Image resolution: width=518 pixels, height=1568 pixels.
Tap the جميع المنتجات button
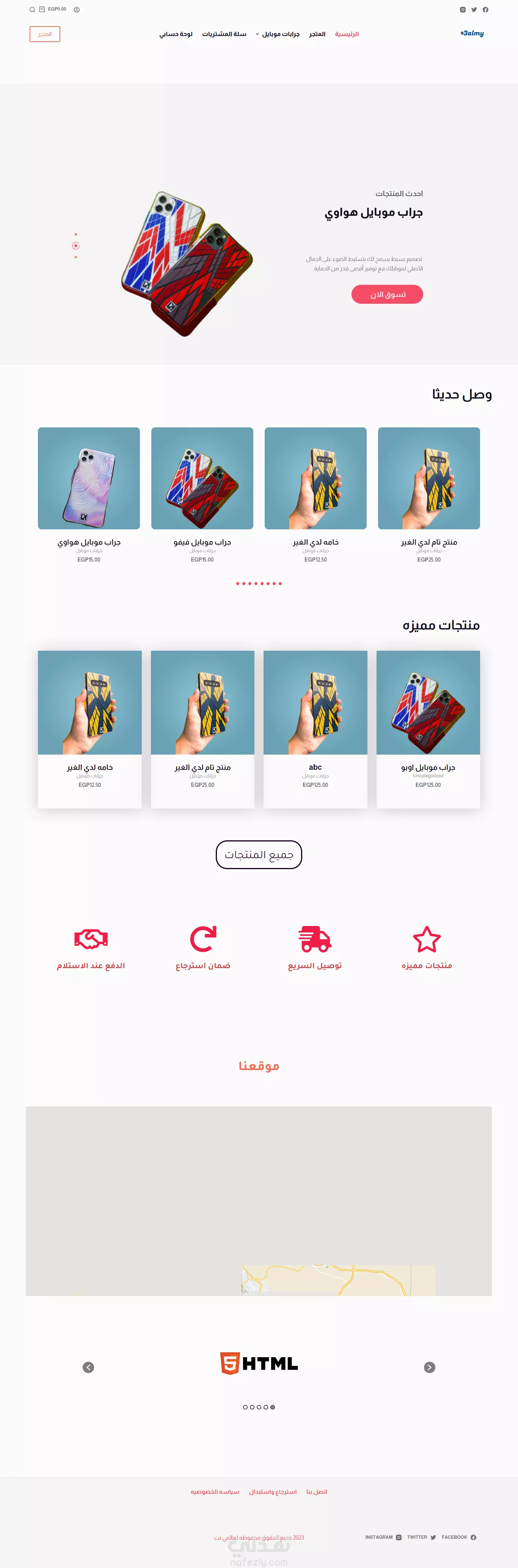click(259, 855)
